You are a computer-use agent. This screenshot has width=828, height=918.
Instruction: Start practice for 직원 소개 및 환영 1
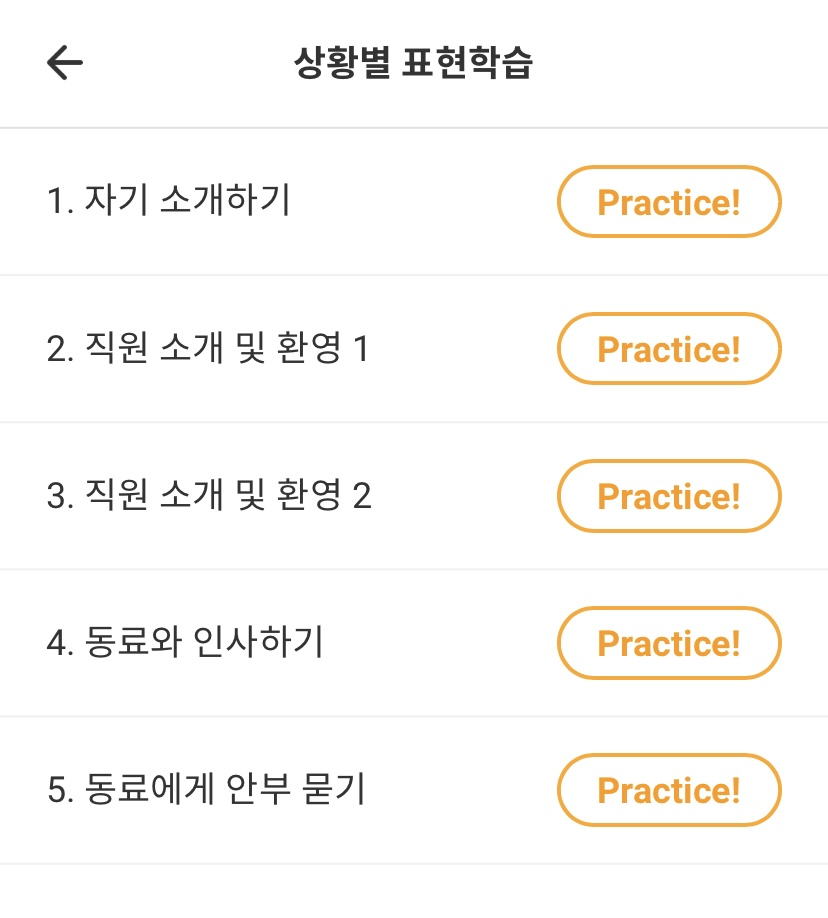(x=668, y=349)
